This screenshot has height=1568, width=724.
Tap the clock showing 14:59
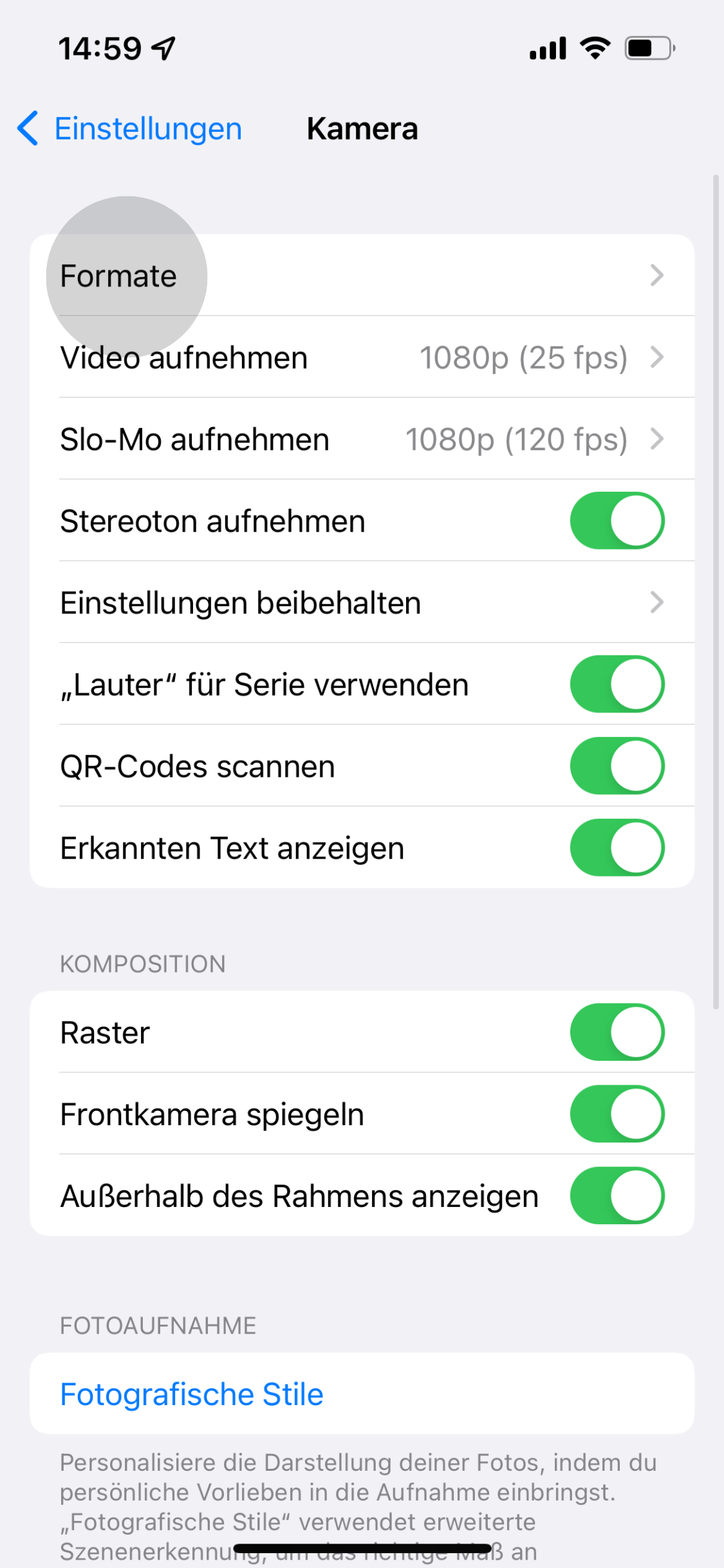pos(100,46)
